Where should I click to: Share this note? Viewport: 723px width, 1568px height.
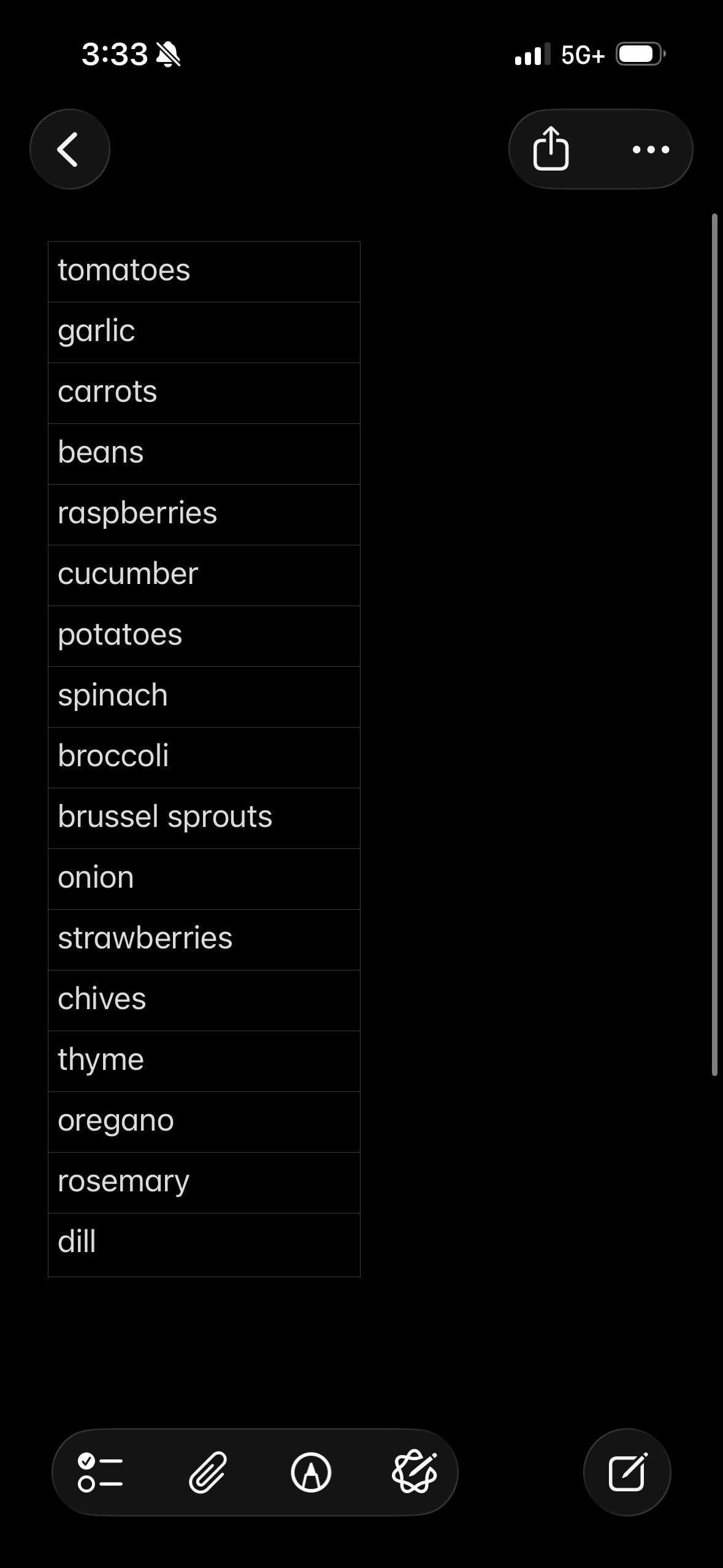click(551, 149)
